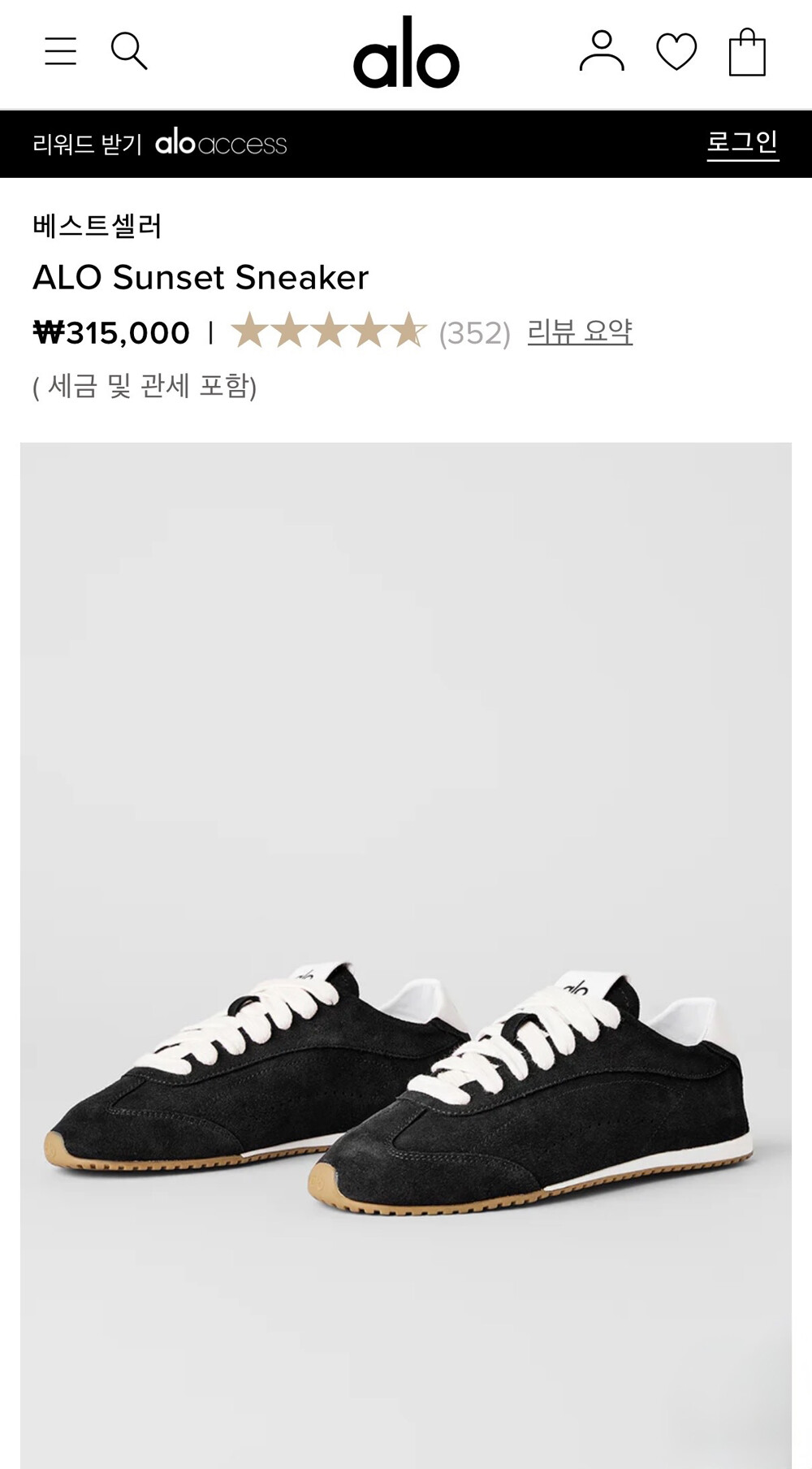Tap the 로그인 link
Image resolution: width=812 pixels, height=1469 pixels.
coord(743,144)
